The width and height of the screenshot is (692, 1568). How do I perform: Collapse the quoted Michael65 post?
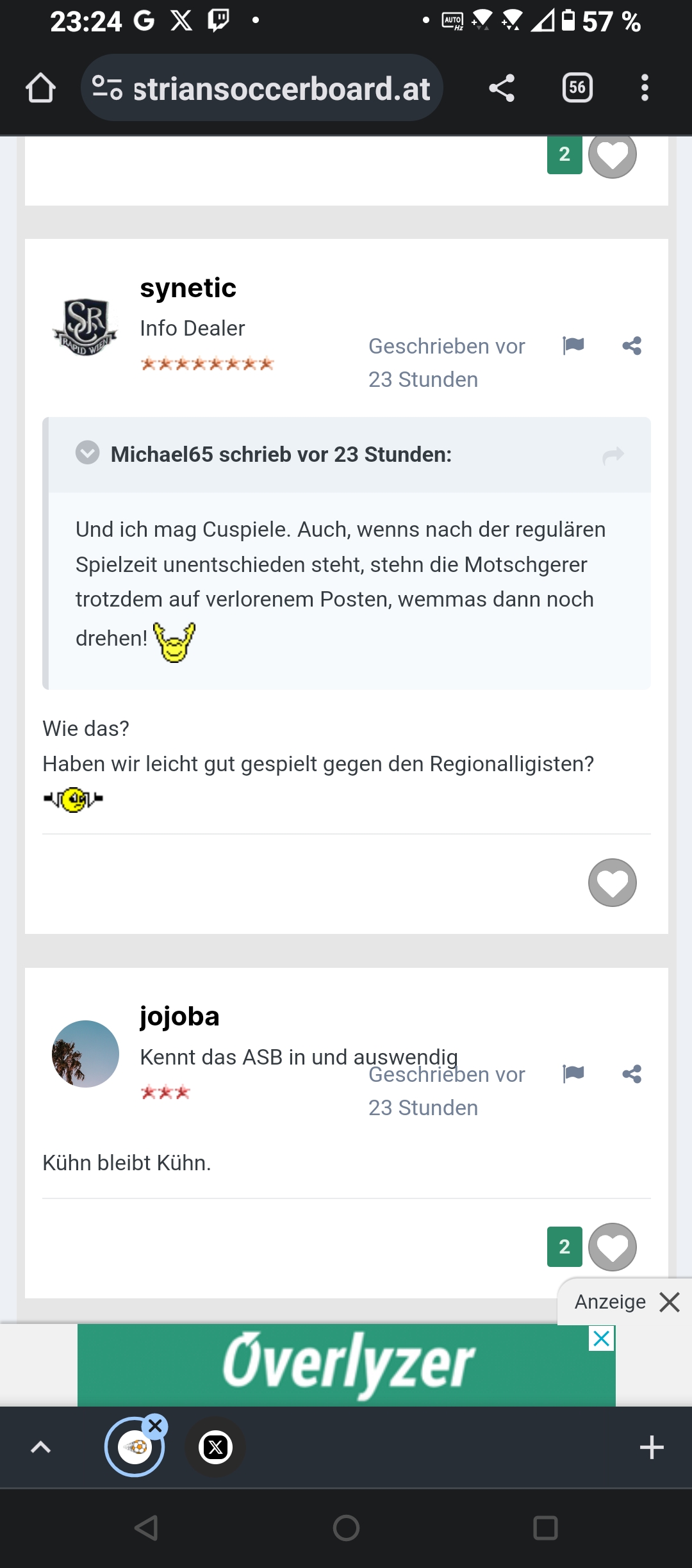88,453
